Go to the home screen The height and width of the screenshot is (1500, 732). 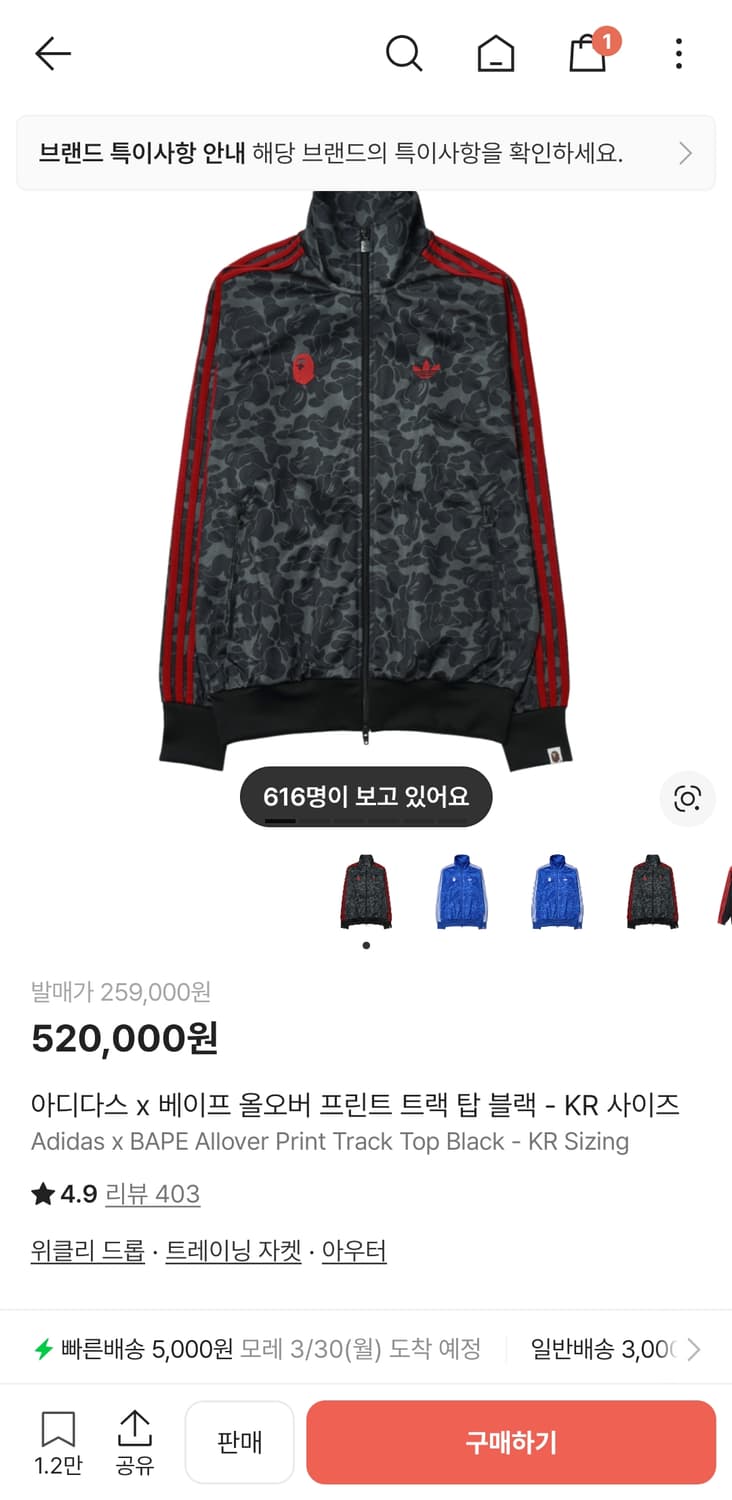pos(495,53)
